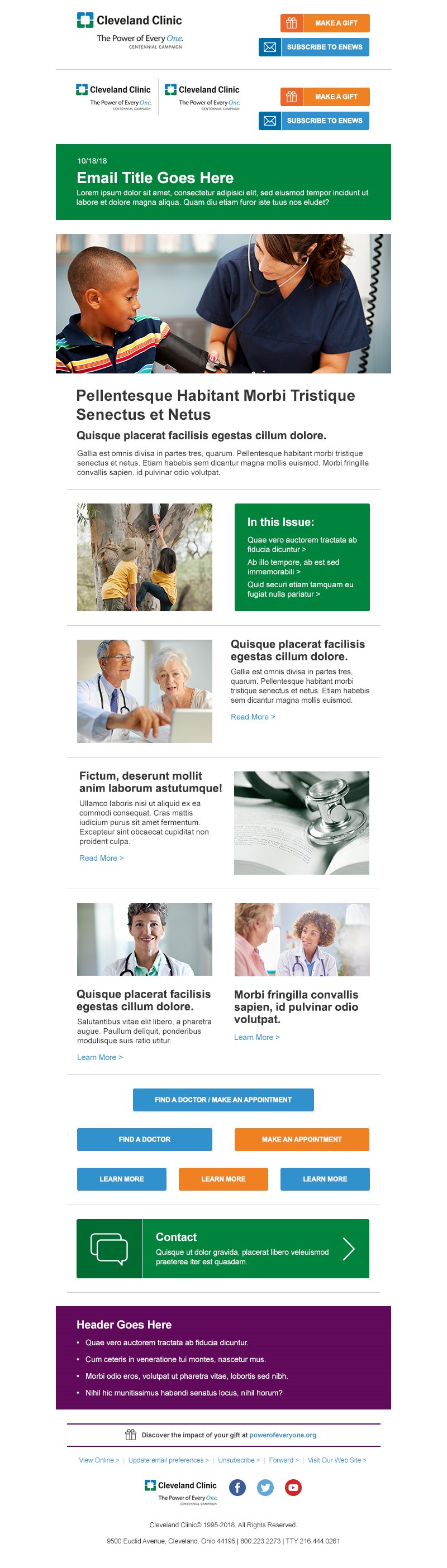
Task: Open 'Quae vero auctorem' link in In this Issue
Action: (x=302, y=544)
